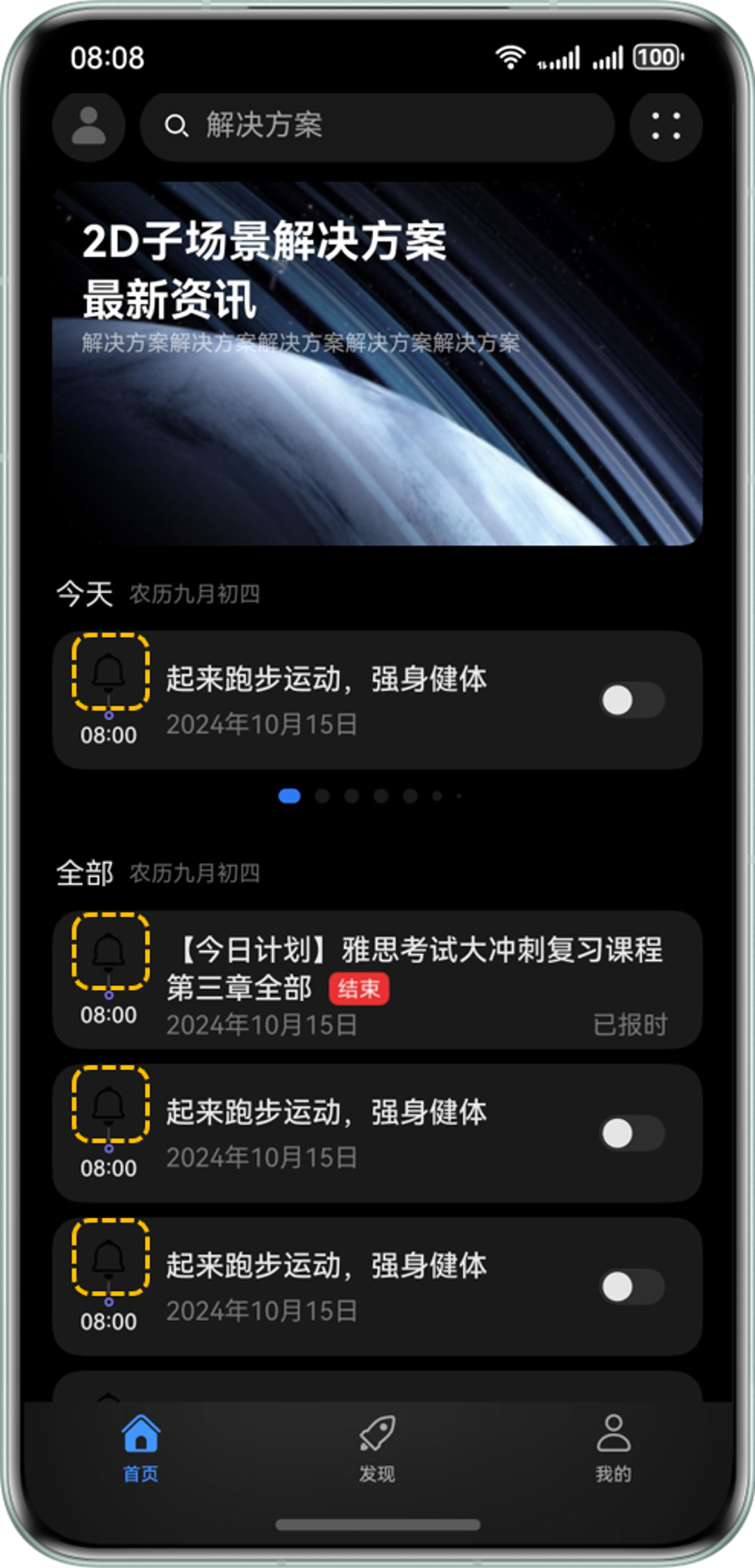Click the 解决方案 search input field
The height and width of the screenshot is (1568, 755).
click(x=375, y=126)
